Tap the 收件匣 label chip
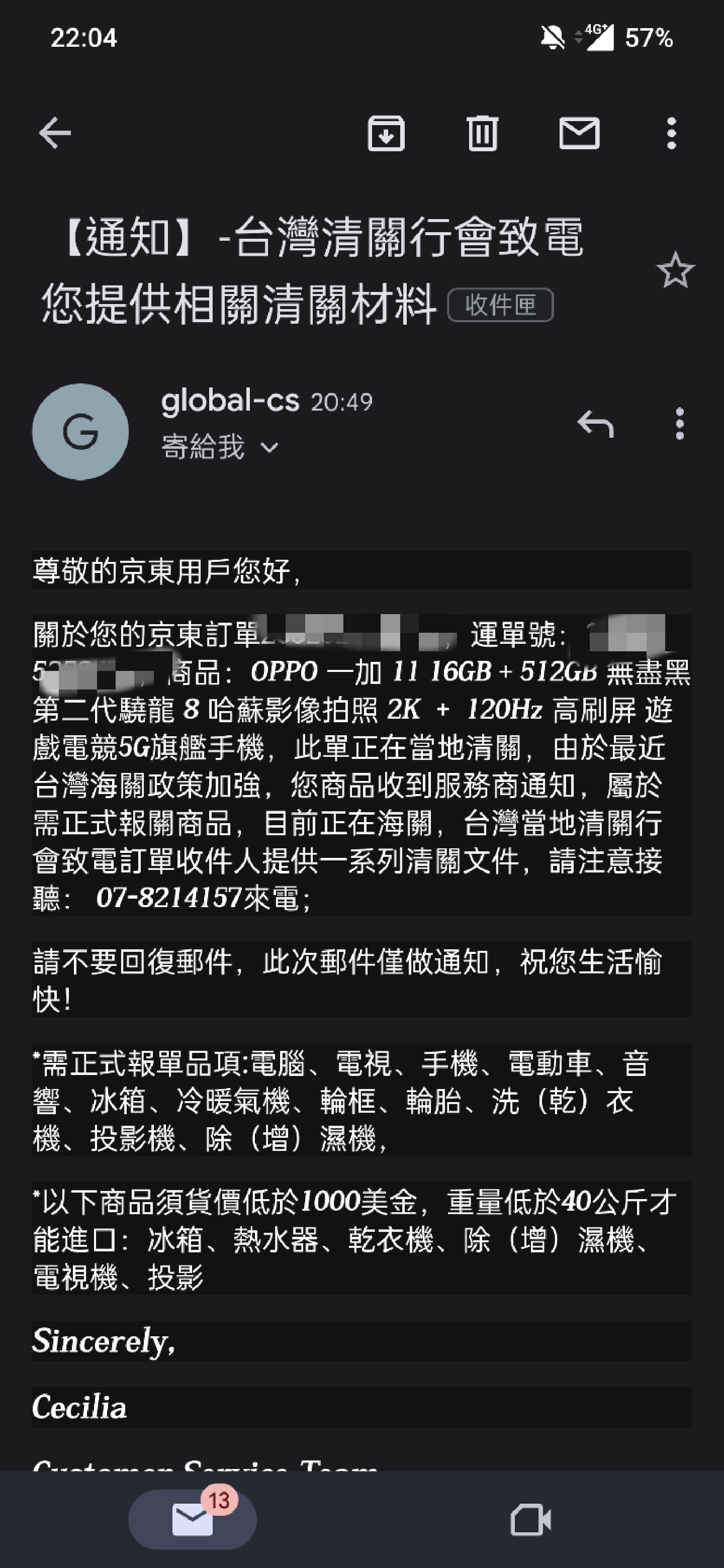The height and width of the screenshot is (1568, 724). 500,305
